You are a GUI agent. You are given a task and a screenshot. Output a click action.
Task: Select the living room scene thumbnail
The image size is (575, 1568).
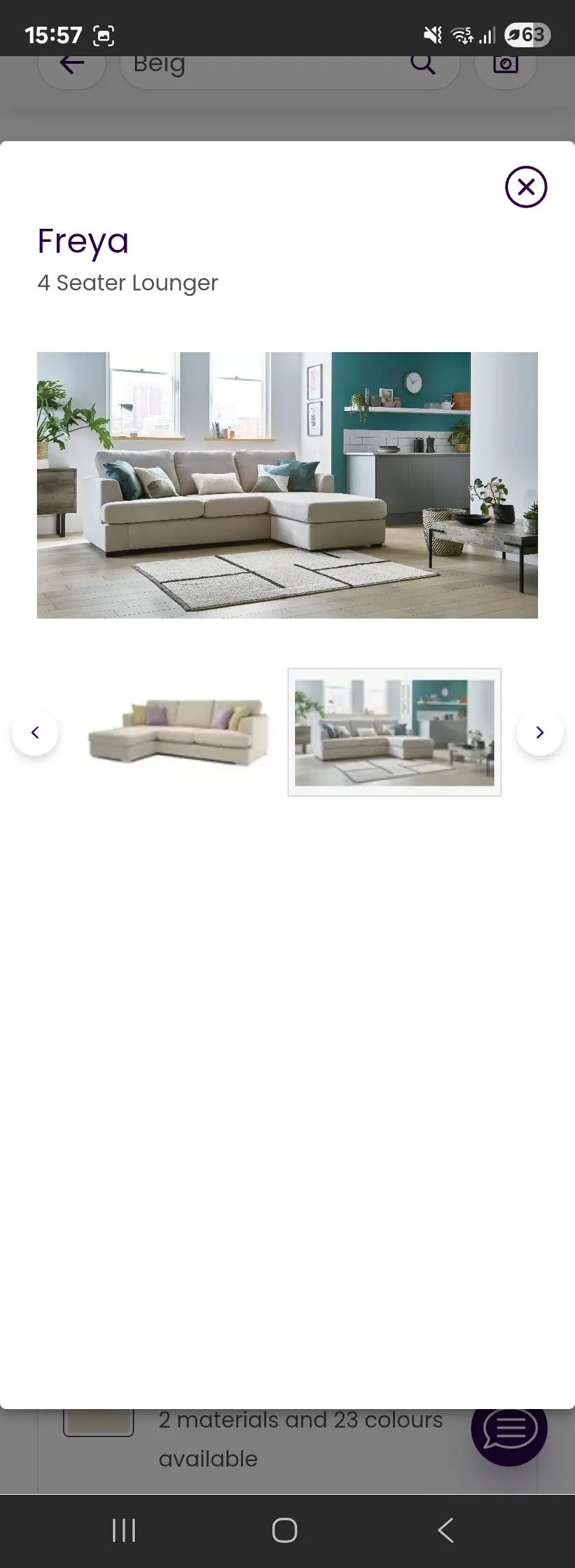point(394,732)
